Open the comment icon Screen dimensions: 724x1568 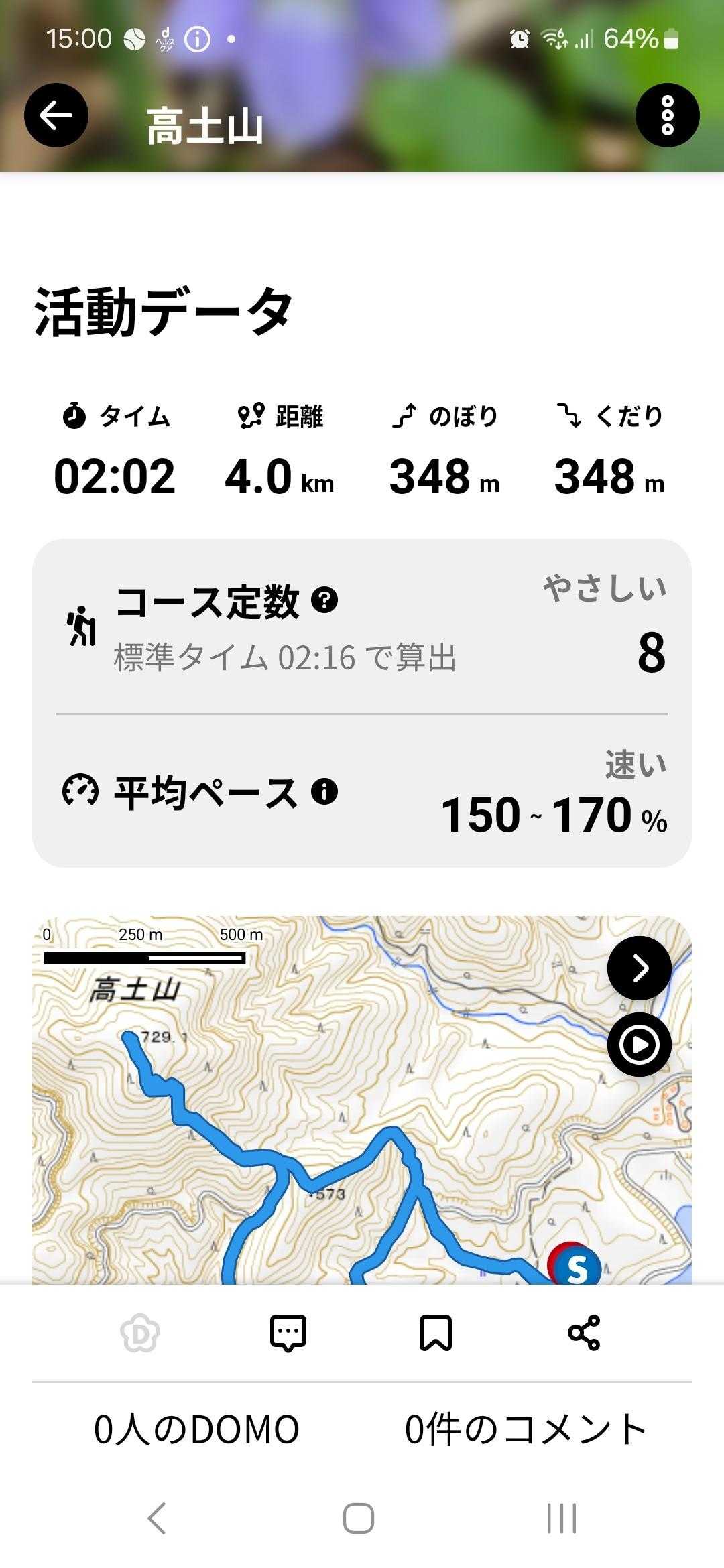tap(288, 1333)
